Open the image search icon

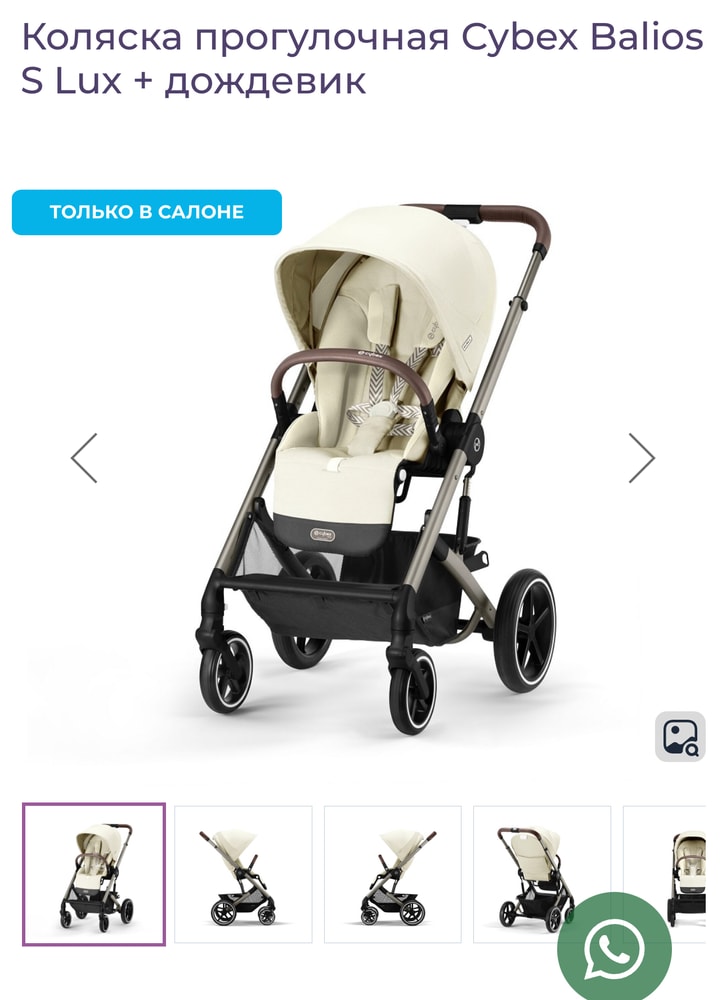point(680,736)
